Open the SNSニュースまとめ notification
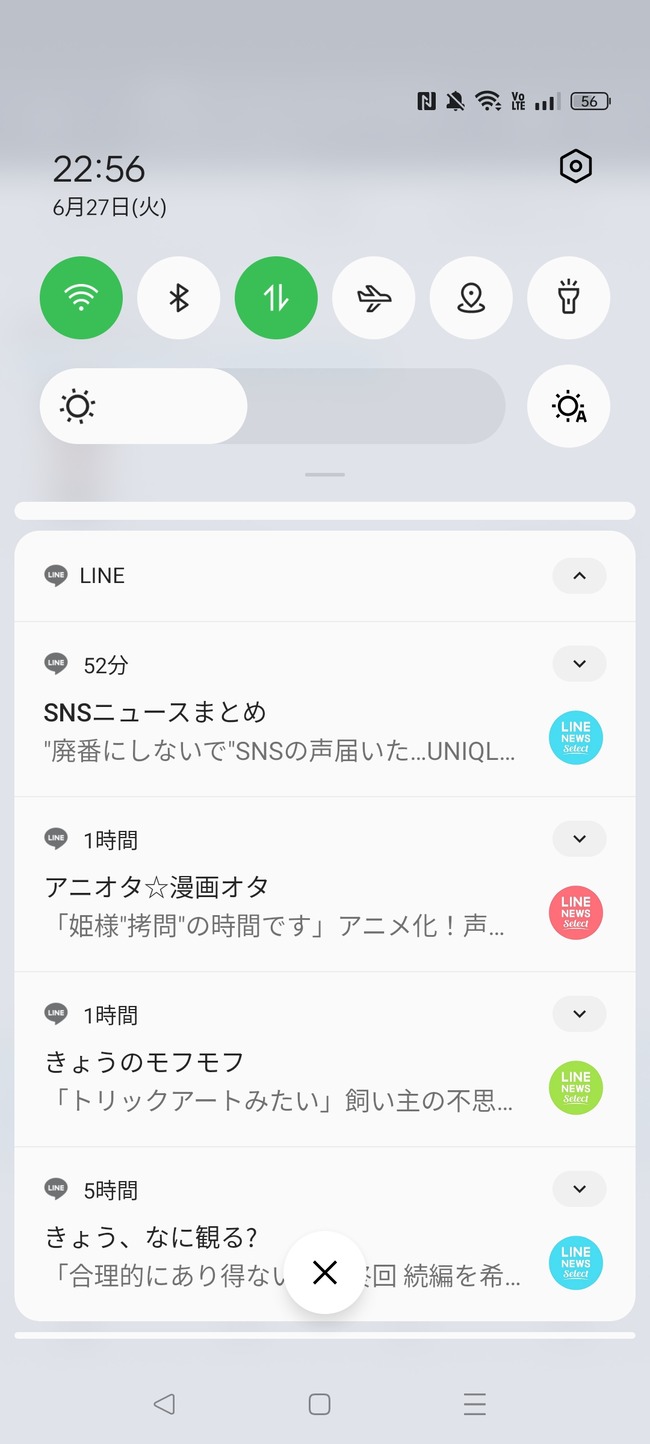The image size is (650, 1444). (325, 709)
